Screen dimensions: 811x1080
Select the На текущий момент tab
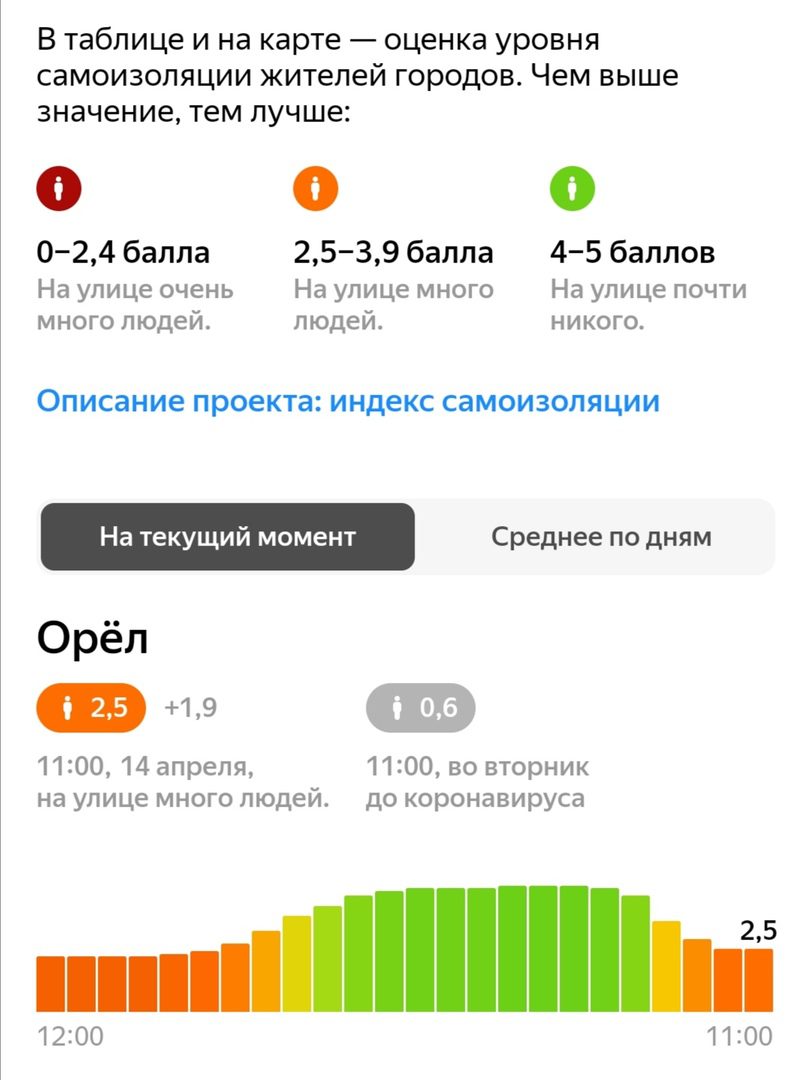point(227,537)
